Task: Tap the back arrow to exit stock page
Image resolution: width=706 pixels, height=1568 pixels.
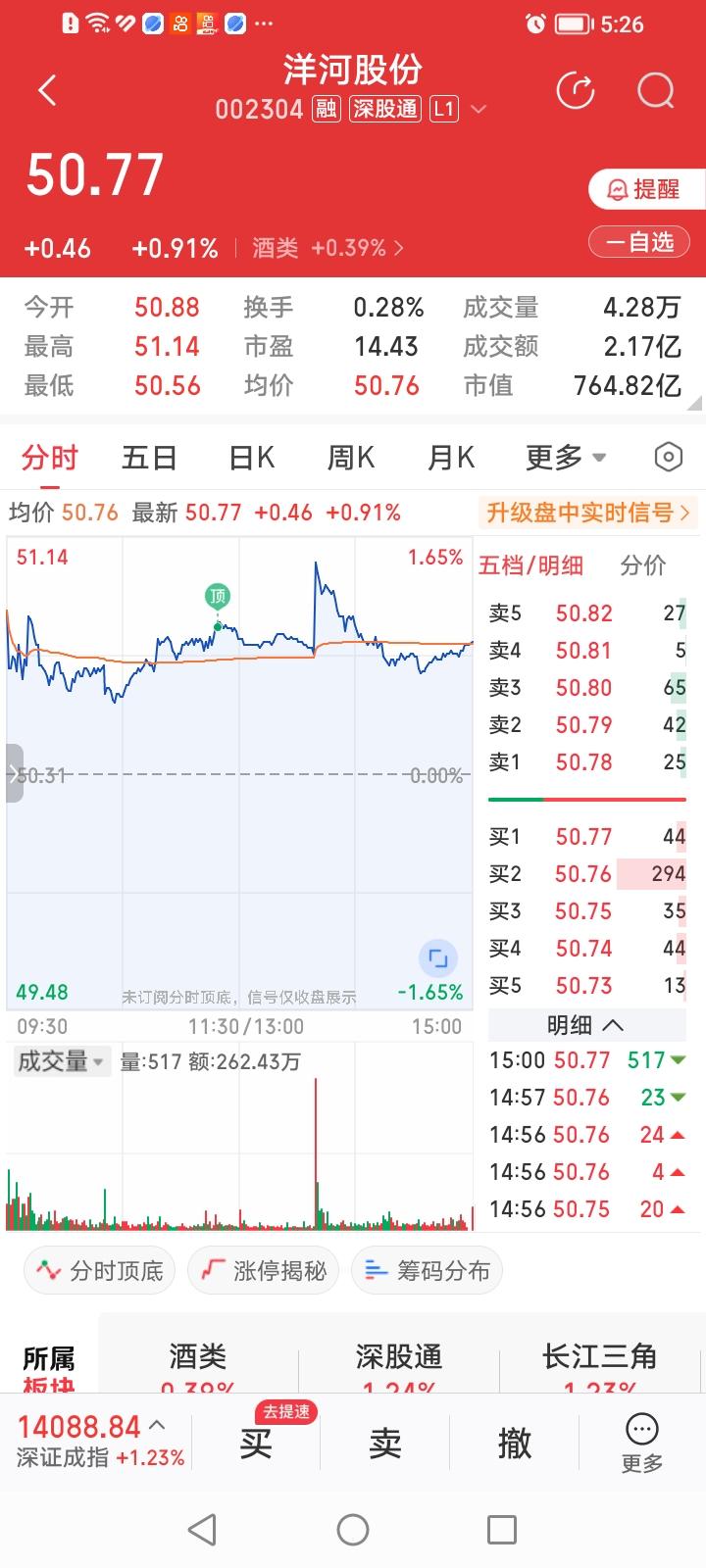Action: click(46, 89)
